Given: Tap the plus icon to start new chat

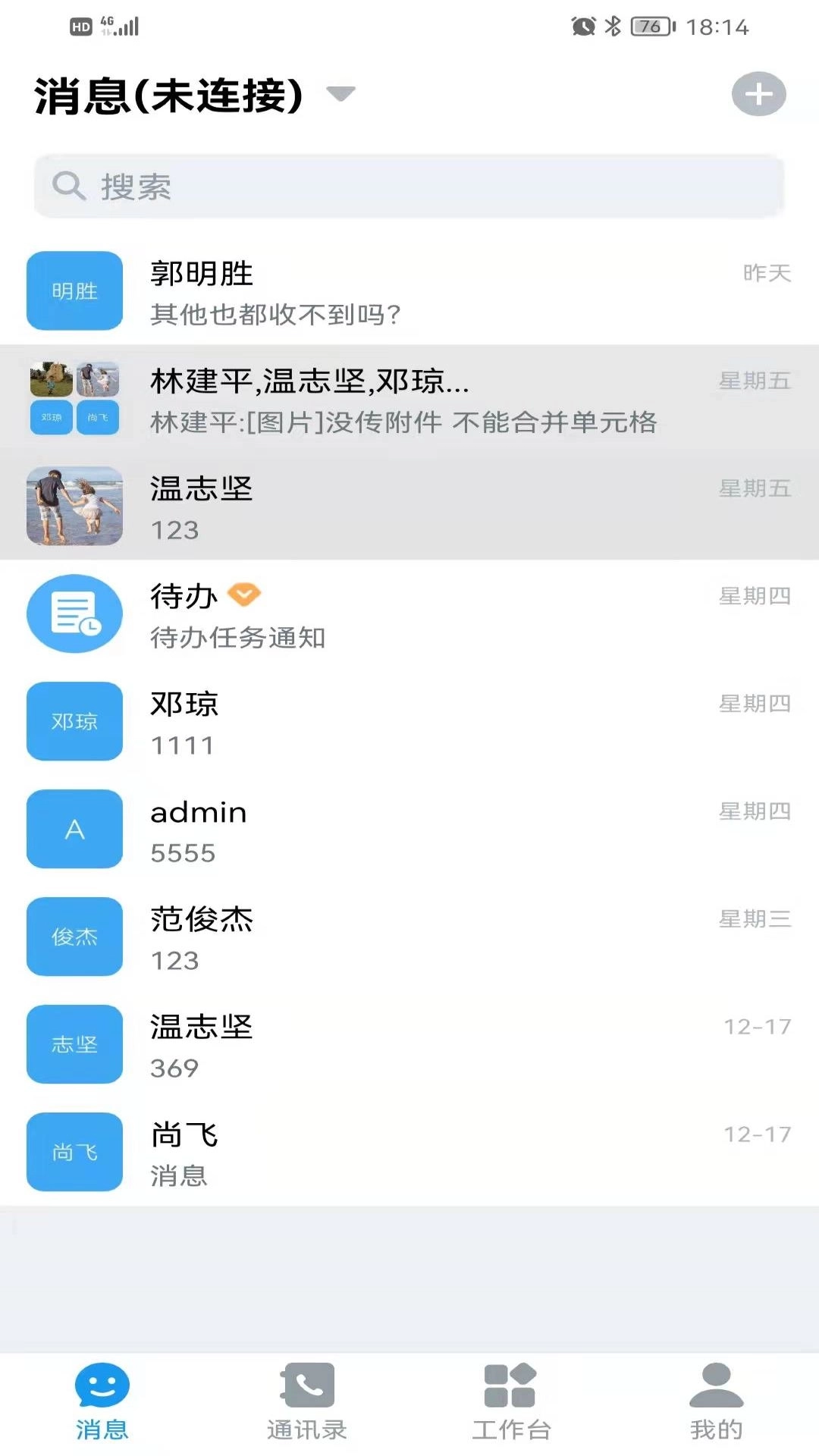Looking at the screenshot, I should (758, 95).
